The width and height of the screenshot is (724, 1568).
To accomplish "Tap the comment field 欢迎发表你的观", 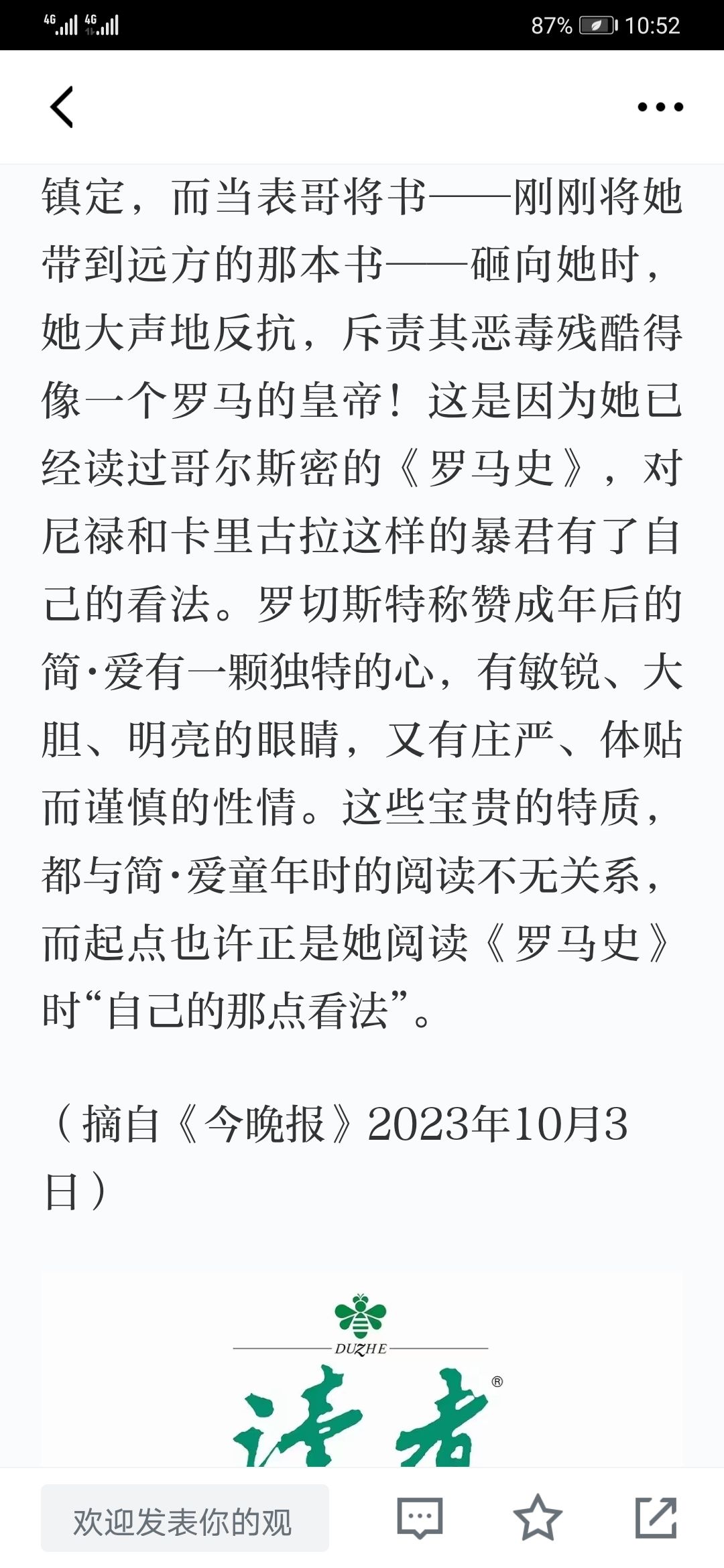I will (x=185, y=1518).
